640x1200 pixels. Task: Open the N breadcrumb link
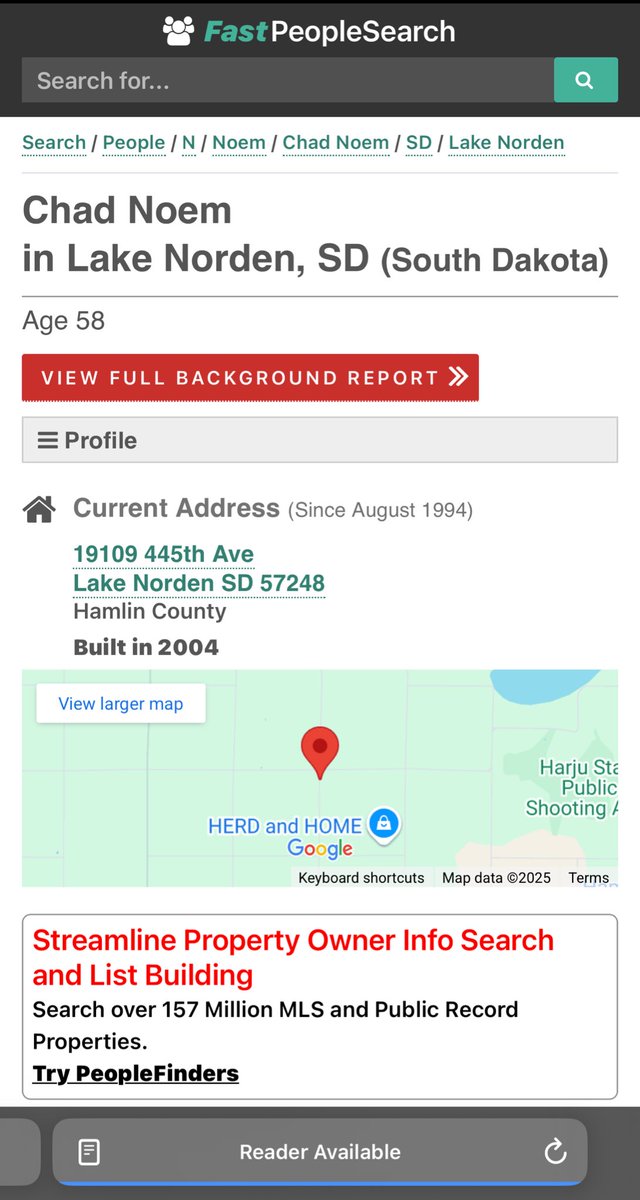click(x=189, y=142)
